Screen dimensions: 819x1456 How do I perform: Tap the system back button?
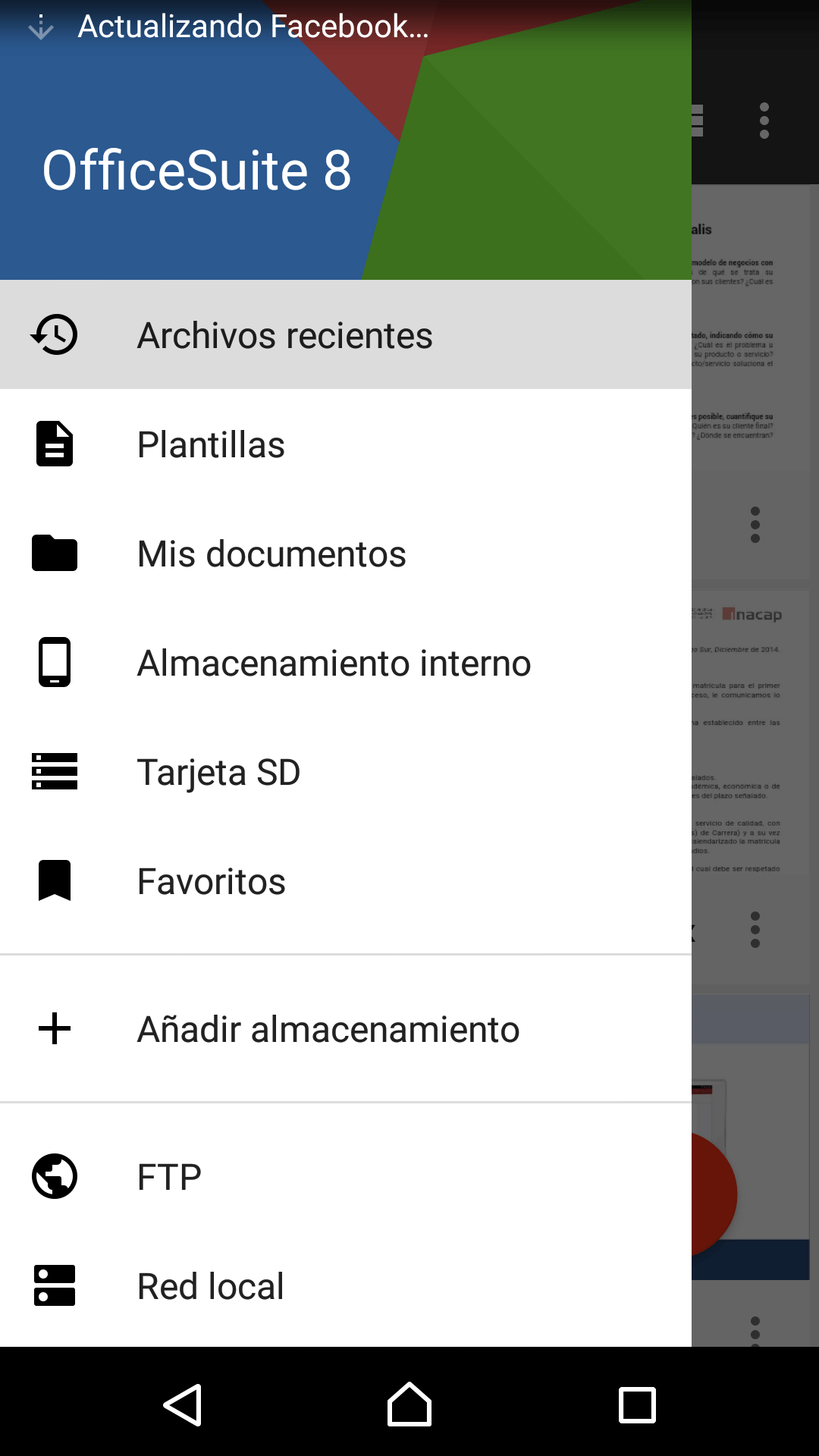(x=182, y=1404)
